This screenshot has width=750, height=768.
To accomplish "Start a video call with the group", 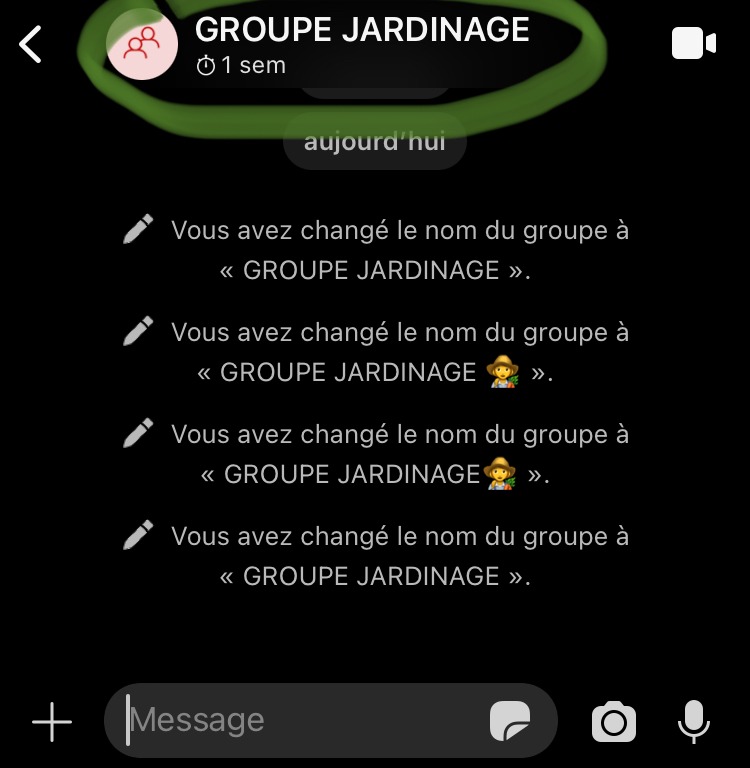I will click(694, 44).
